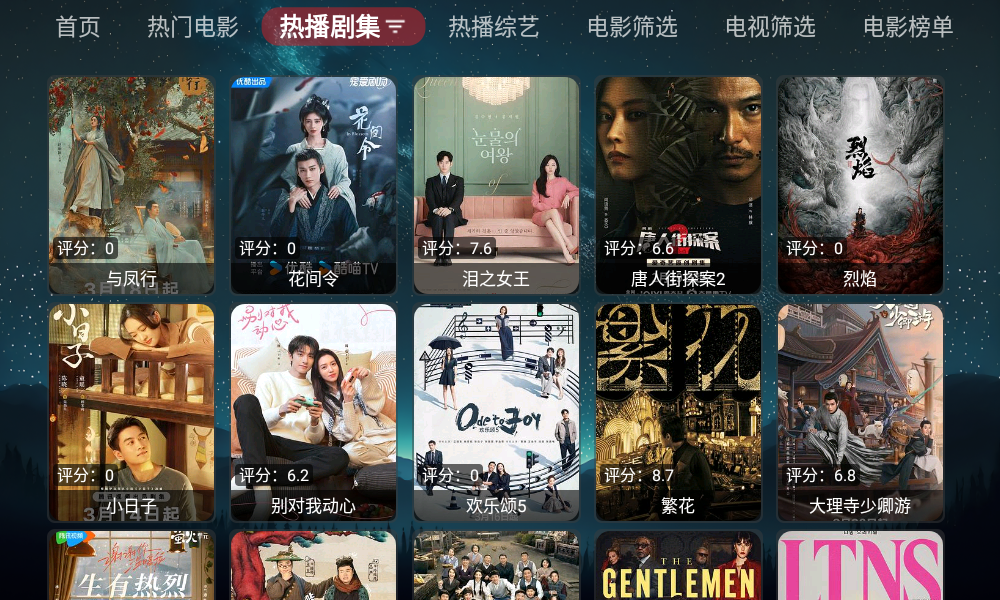Image resolution: width=1000 pixels, height=600 pixels.
Task: Select the 泪之女王 poster card
Action: click(496, 185)
